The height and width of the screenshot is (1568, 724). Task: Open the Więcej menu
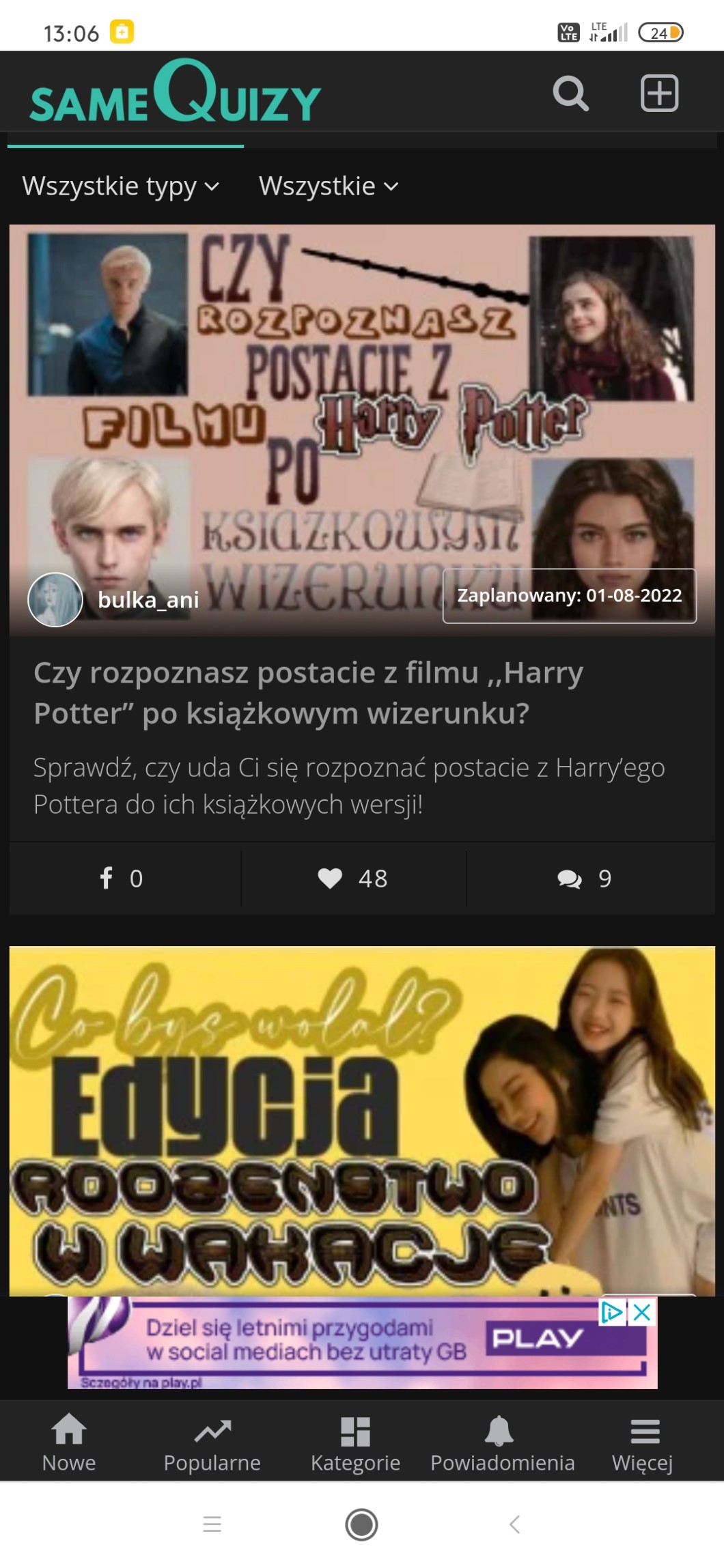click(643, 1442)
